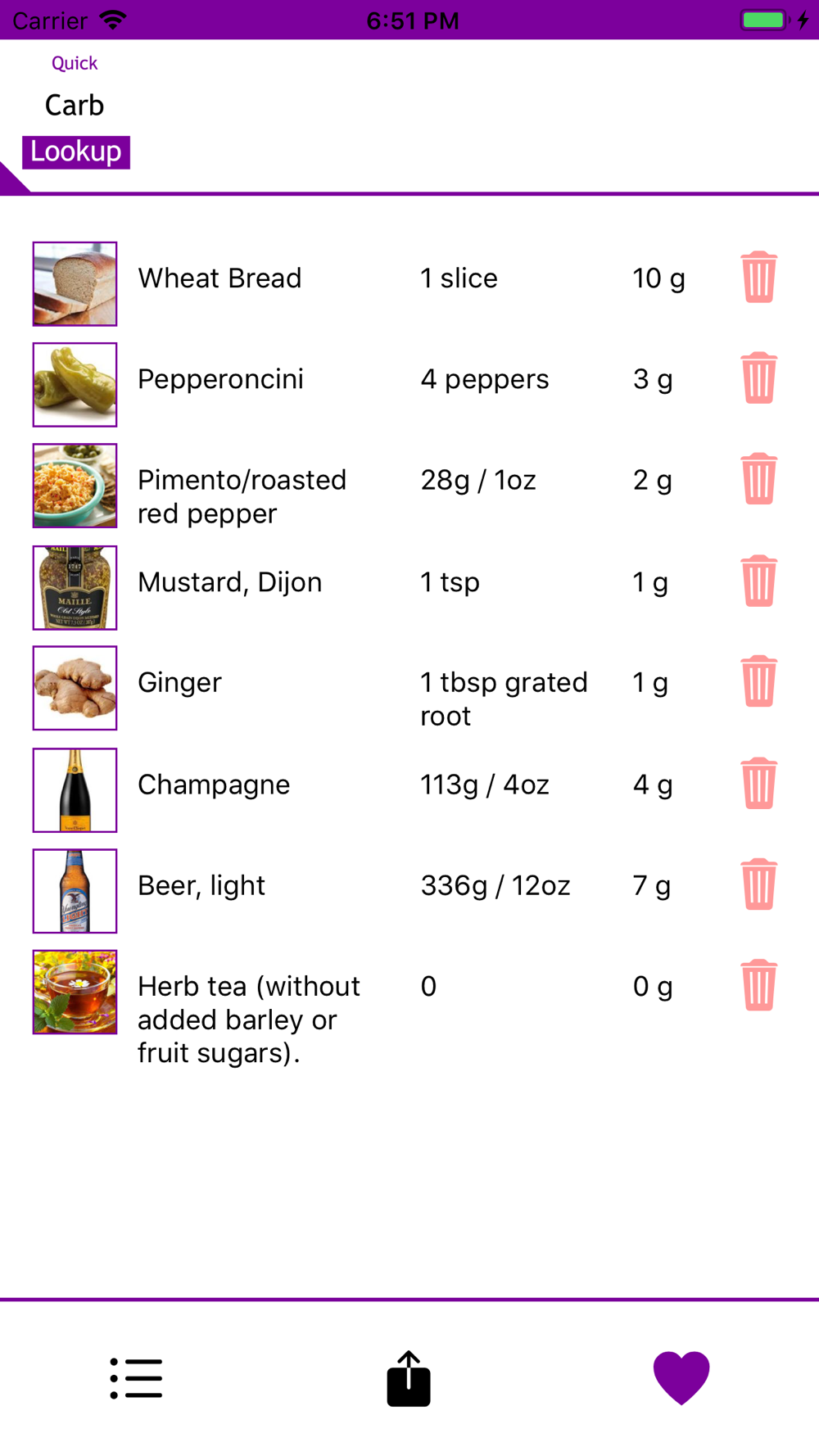Tap the trash icon for Mustard, Dijon
This screenshot has width=819, height=1456.
pyautogui.click(x=758, y=581)
